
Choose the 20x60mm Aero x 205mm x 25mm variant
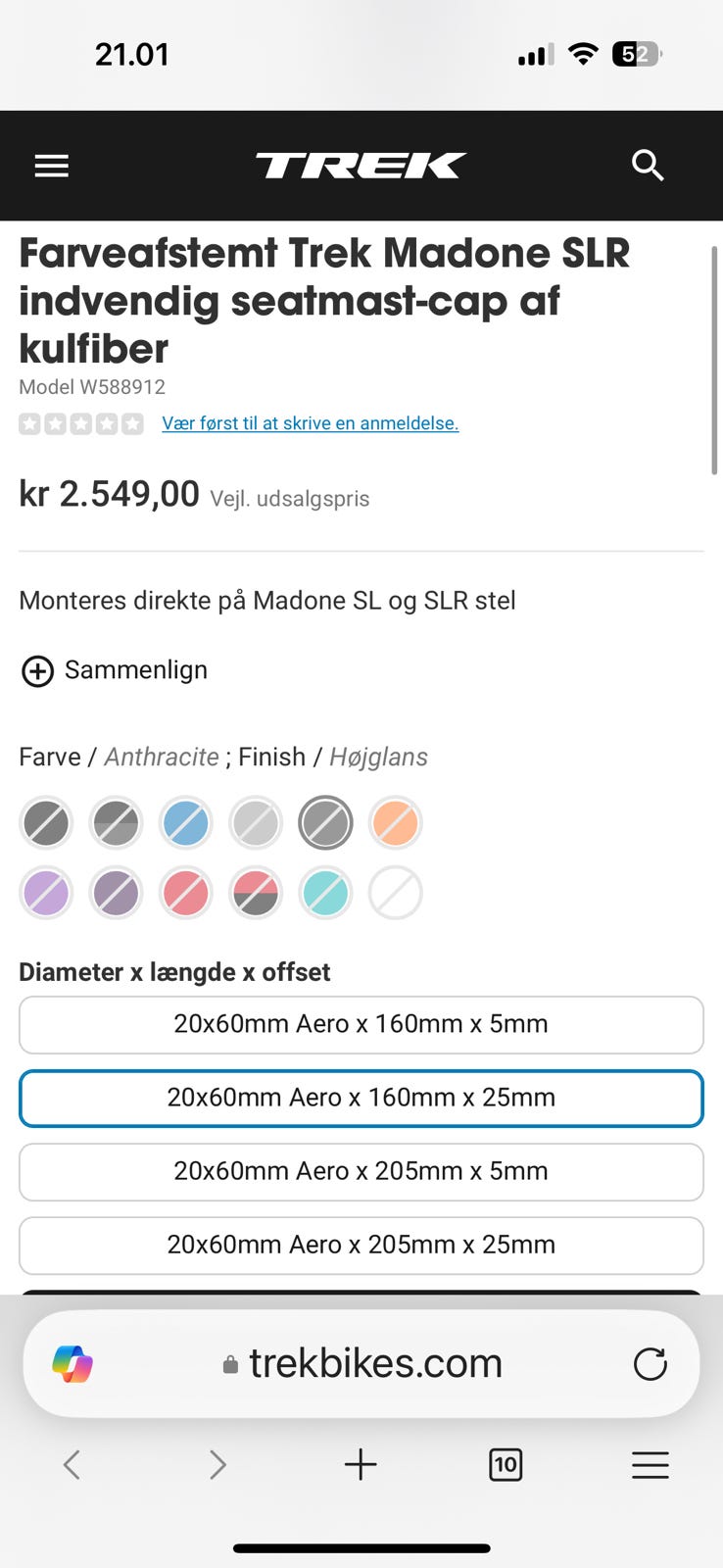pyautogui.click(x=361, y=1246)
